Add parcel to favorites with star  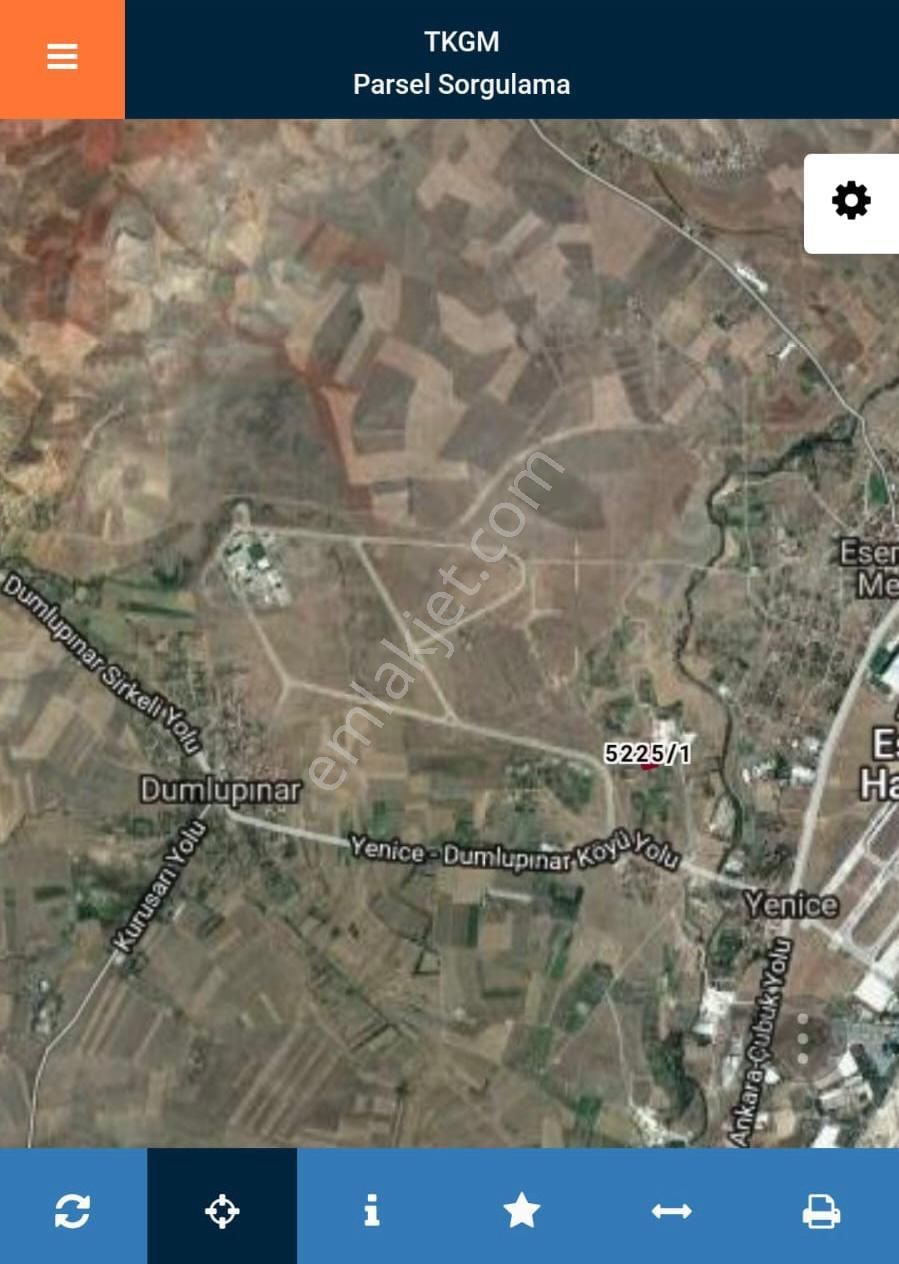click(x=521, y=1211)
